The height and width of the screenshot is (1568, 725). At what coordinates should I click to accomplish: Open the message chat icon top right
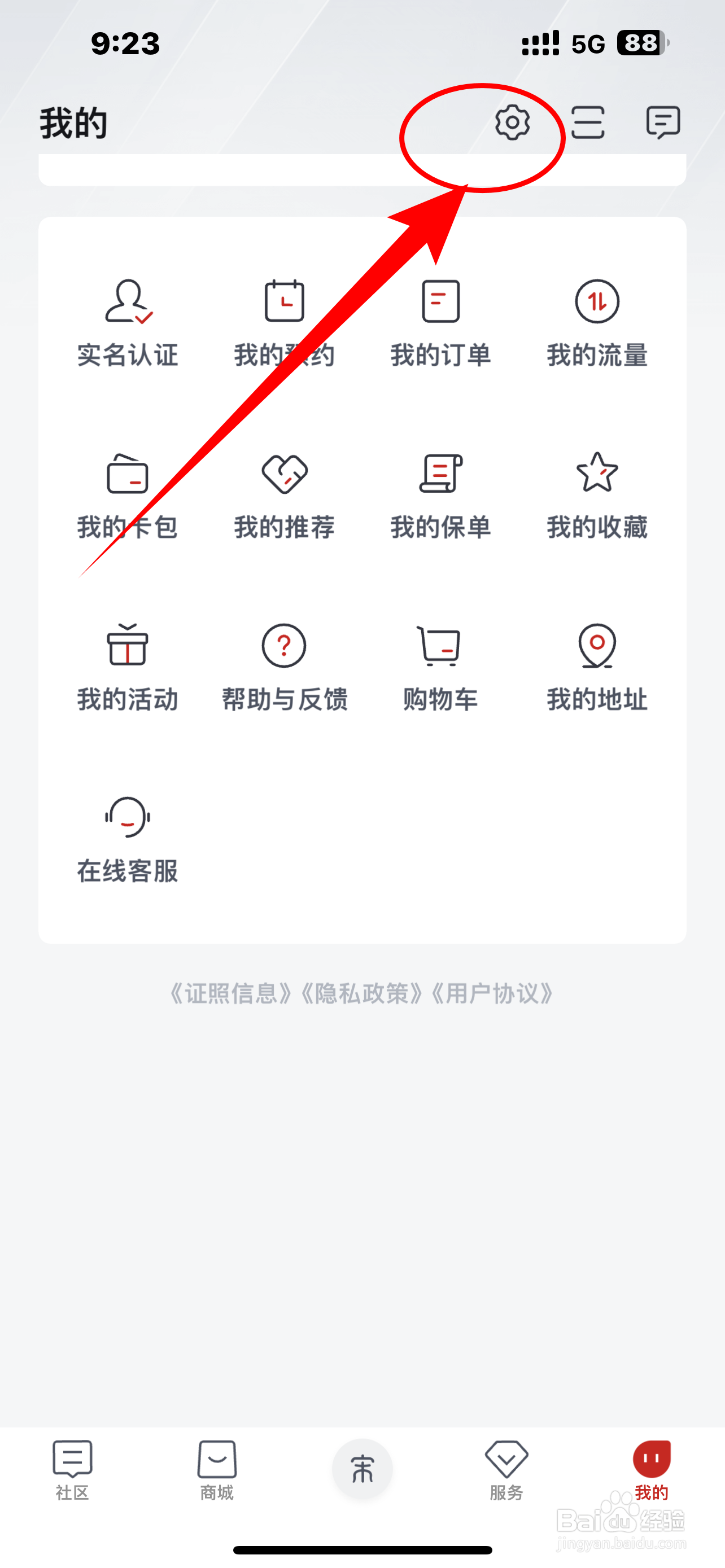(663, 124)
